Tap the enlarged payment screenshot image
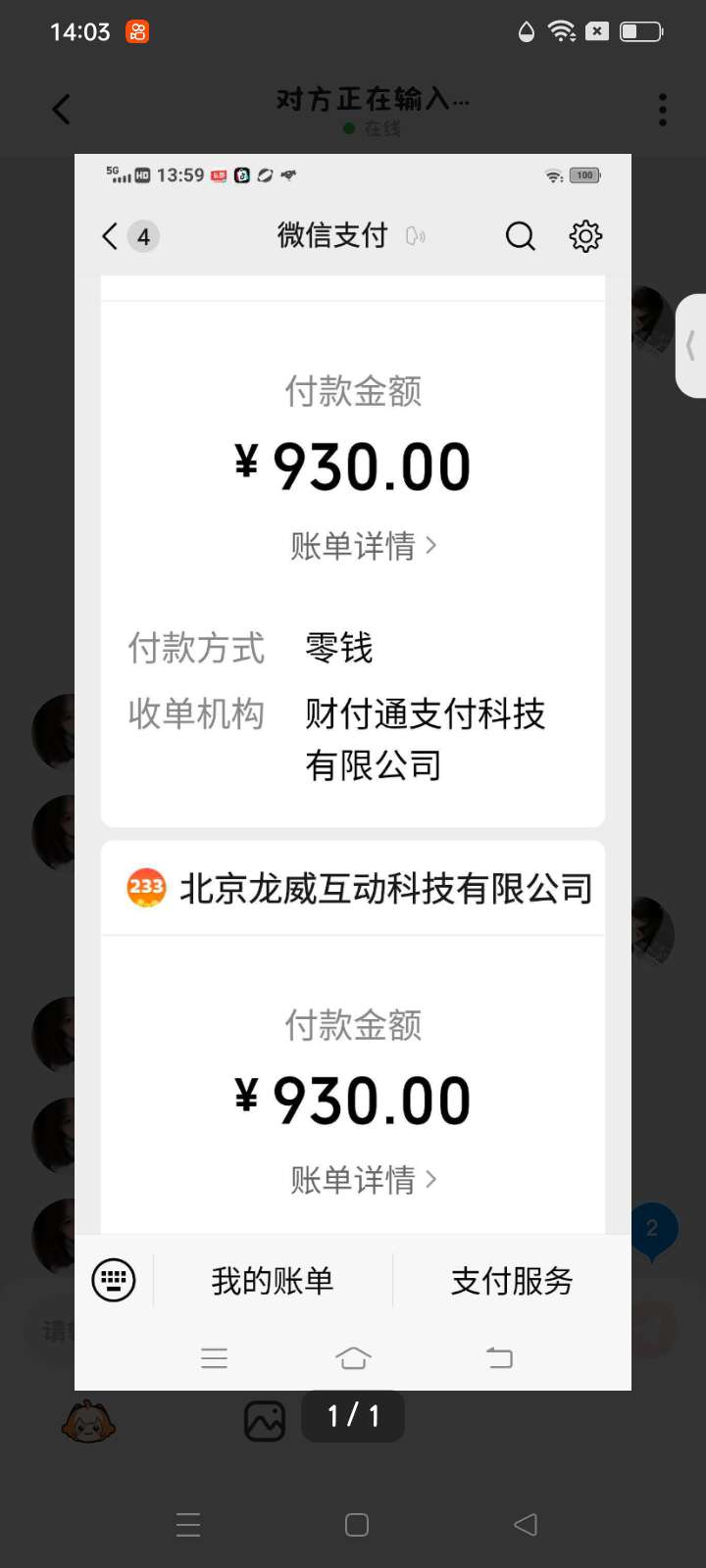This screenshot has width=706, height=1568. pyautogui.click(x=353, y=772)
